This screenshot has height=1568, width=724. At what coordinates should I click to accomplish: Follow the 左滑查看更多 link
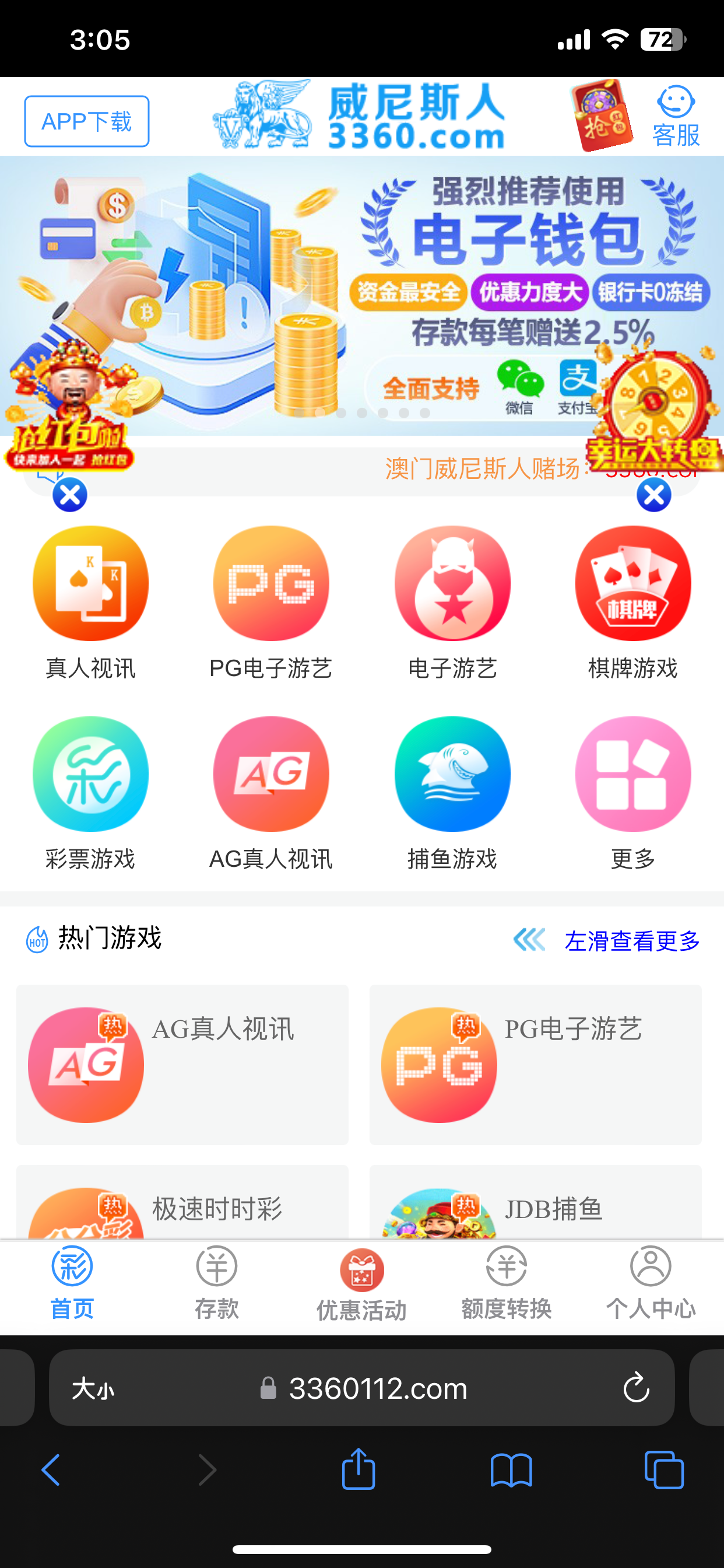(631, 940)
